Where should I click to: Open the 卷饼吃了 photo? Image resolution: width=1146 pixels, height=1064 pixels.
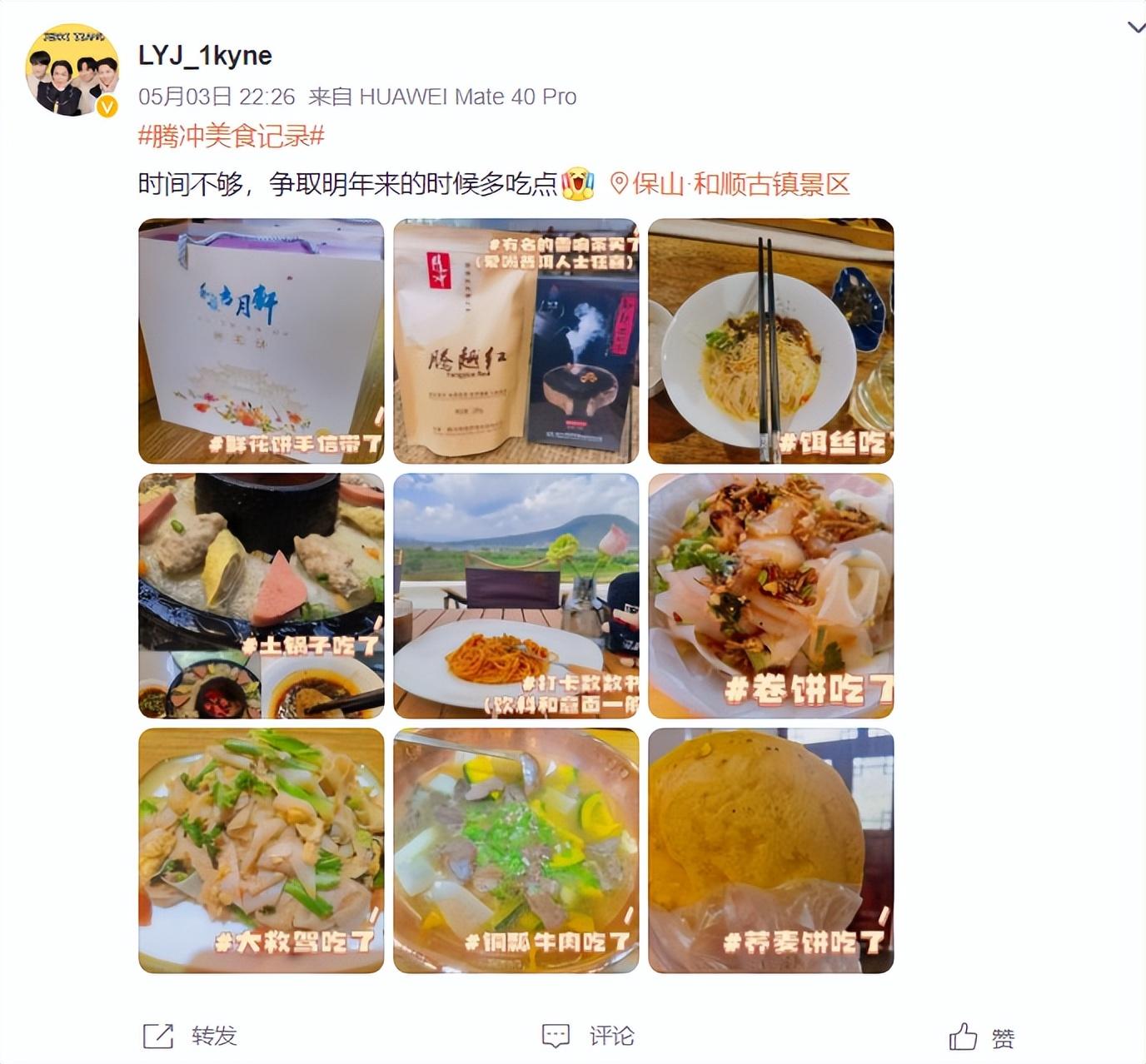tap(770, 595)
